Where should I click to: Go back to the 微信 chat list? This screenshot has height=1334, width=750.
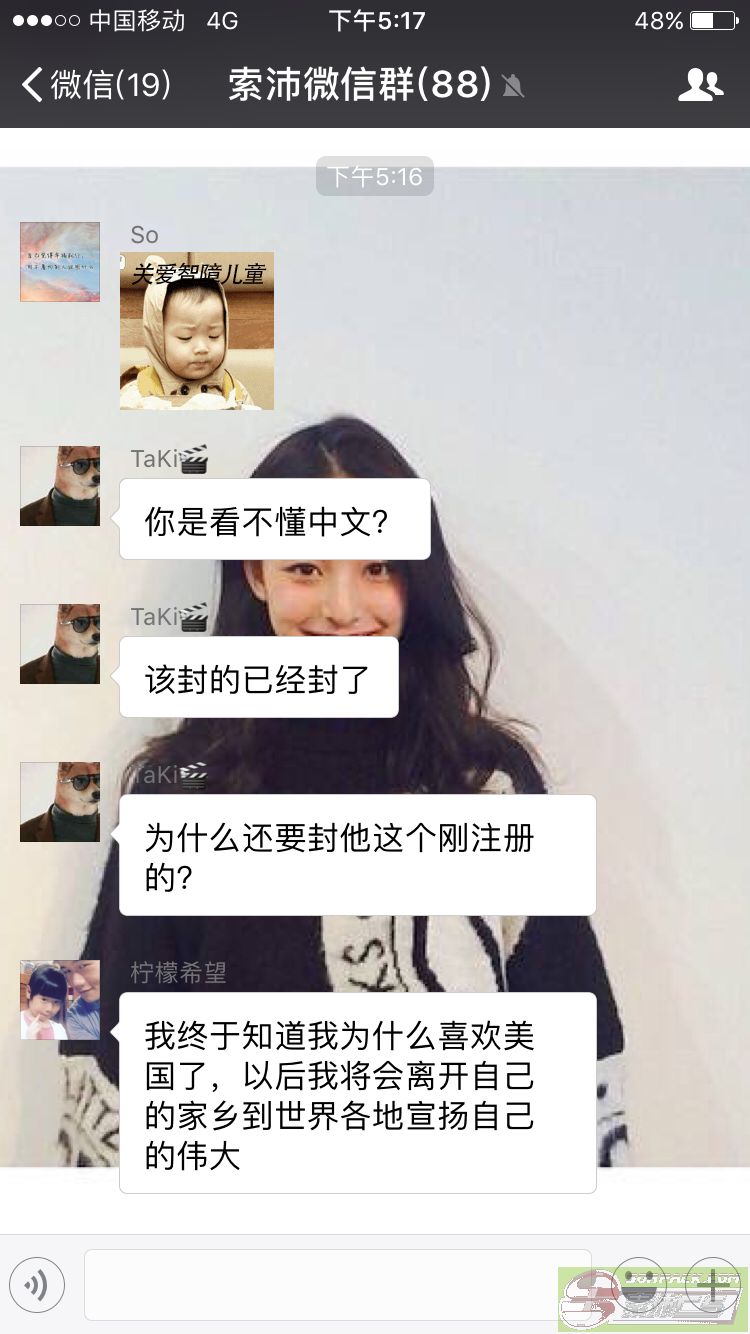96,84
